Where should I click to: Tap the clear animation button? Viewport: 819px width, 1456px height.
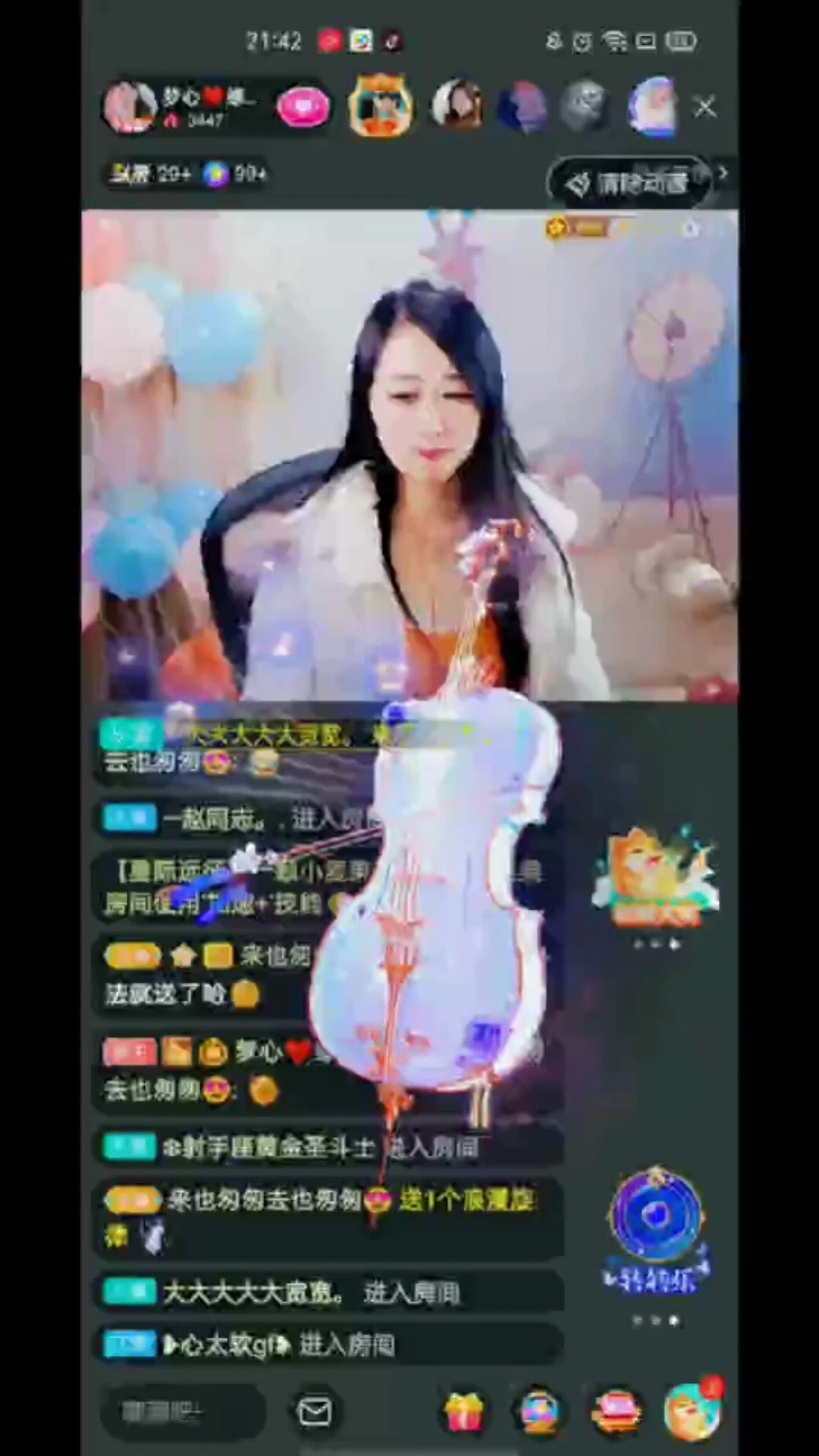pos(628,183)
